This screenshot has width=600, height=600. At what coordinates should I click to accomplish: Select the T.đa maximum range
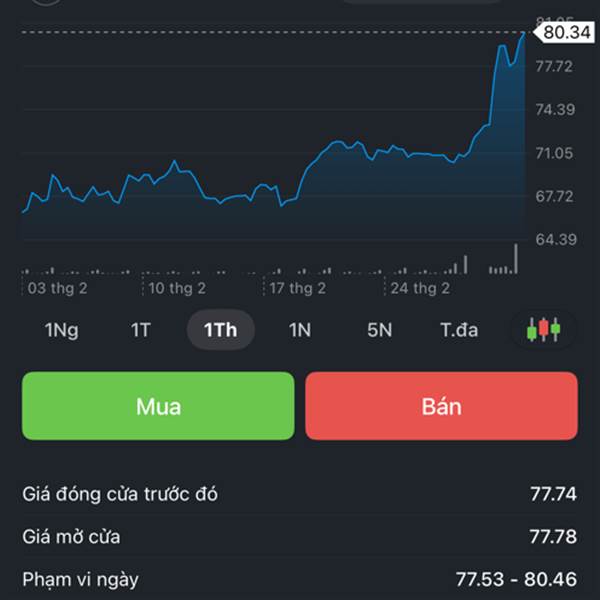click(459, 330)
